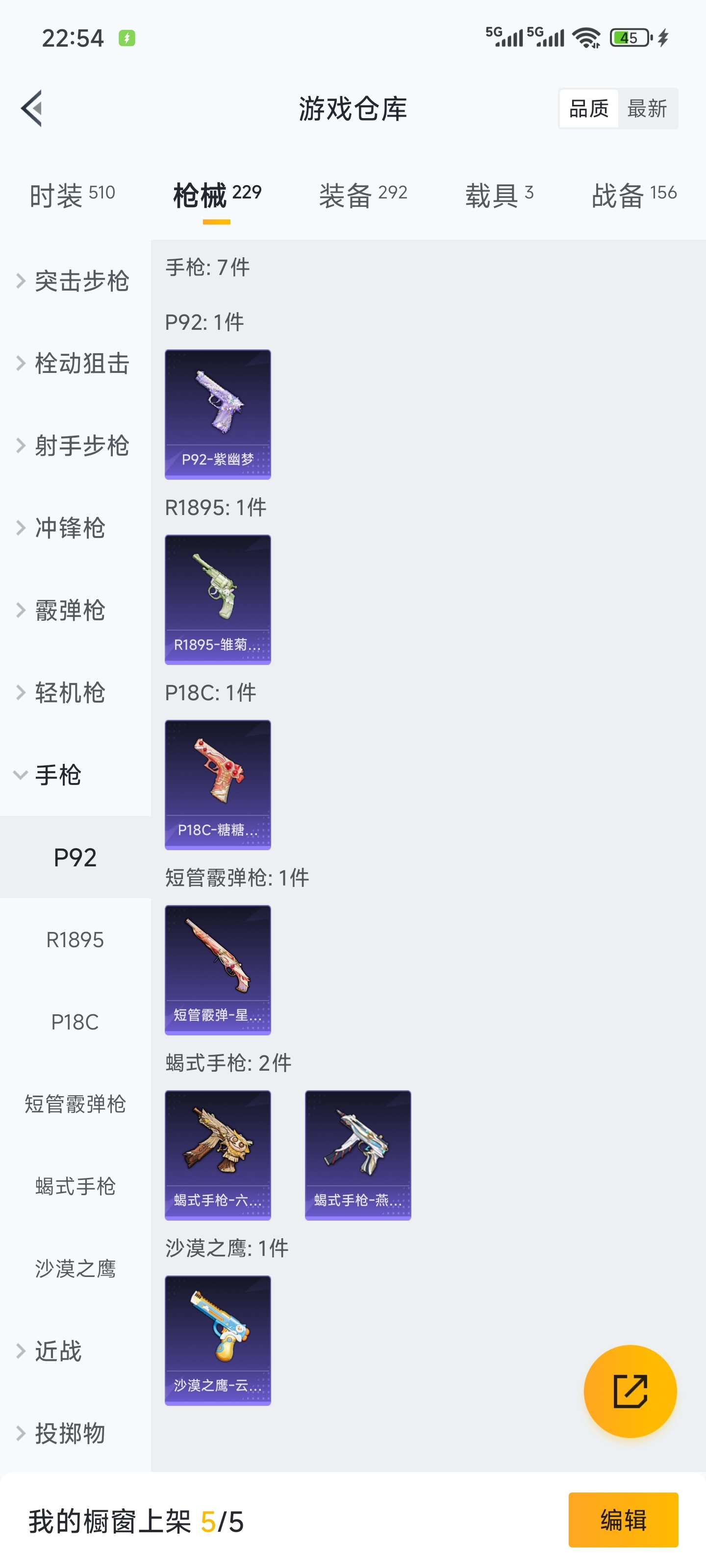706x1568 pixels.
Task: Open the P18C-糖糖 skin
Action: point(218,784)
